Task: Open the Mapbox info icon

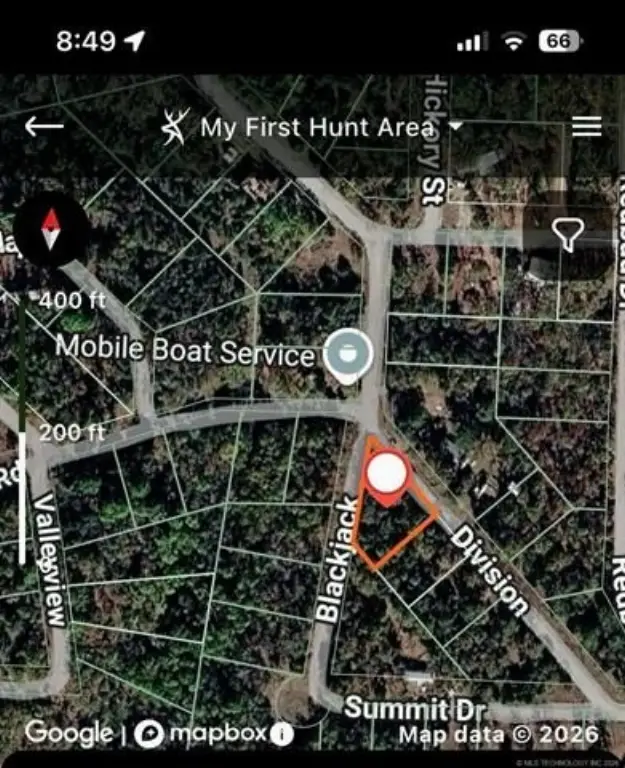Action: coord(282,734)
